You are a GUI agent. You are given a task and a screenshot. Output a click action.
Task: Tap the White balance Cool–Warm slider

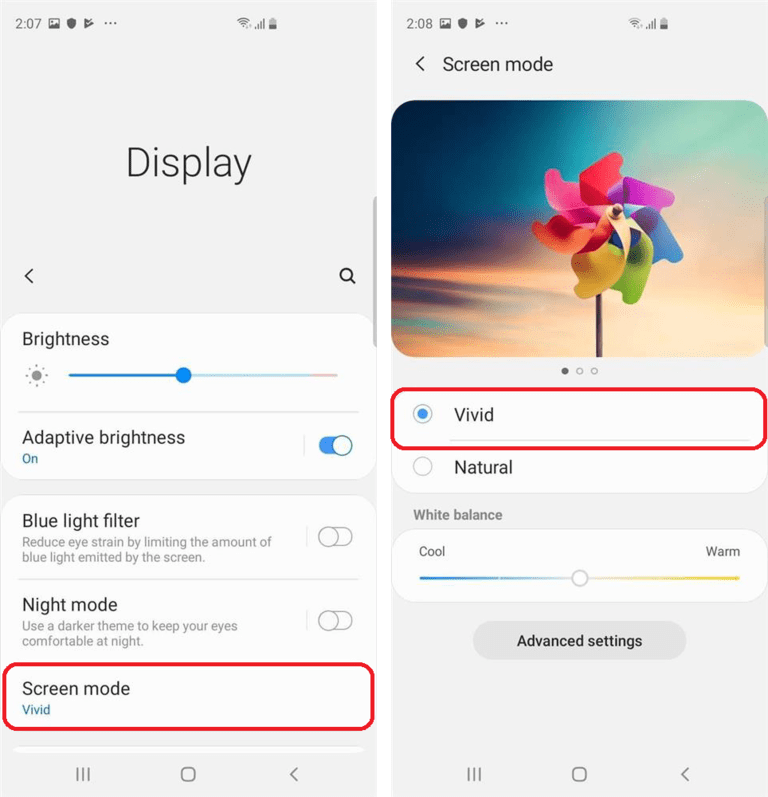pyautogui.click(x=579, y=578)
